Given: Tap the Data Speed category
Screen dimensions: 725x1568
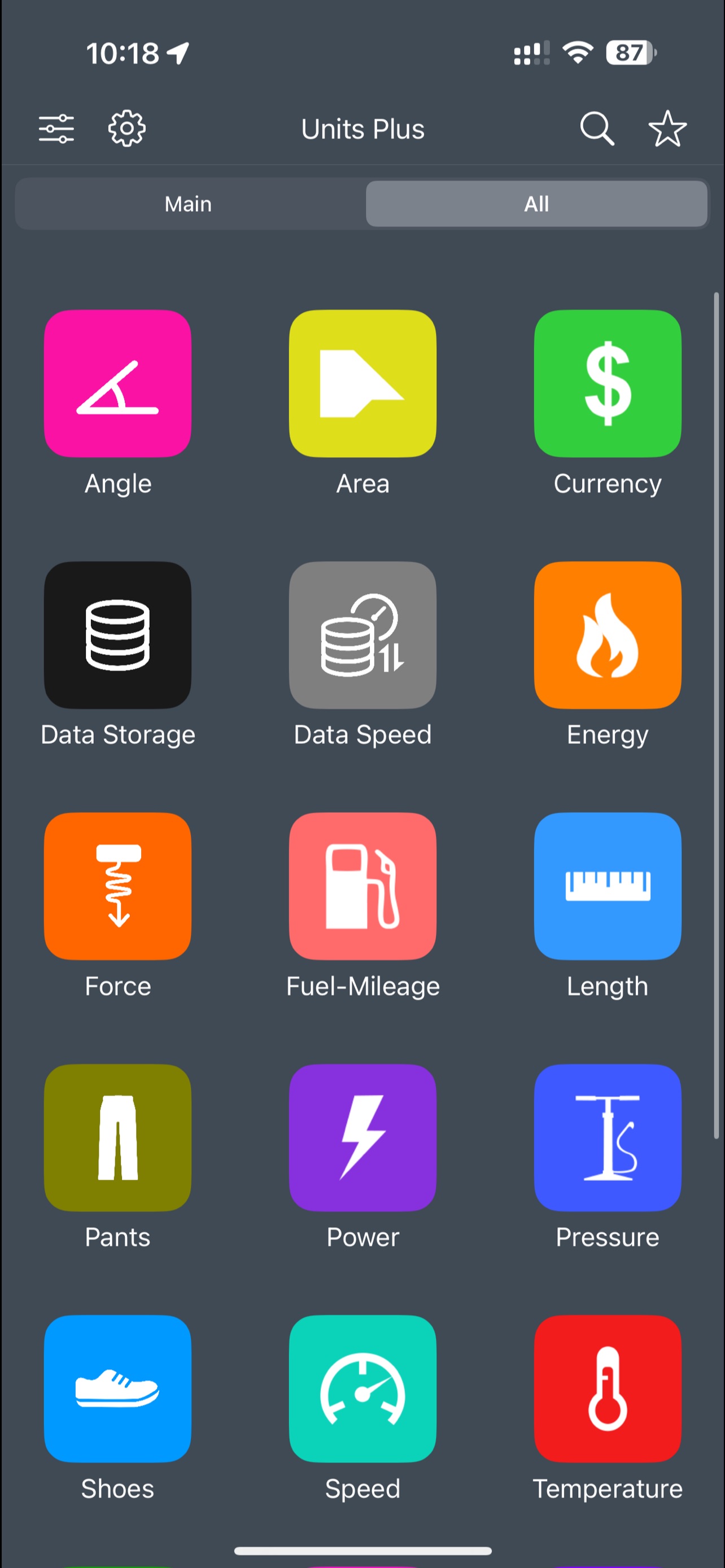Looking at the screenshot, I should tap(362, 635).
